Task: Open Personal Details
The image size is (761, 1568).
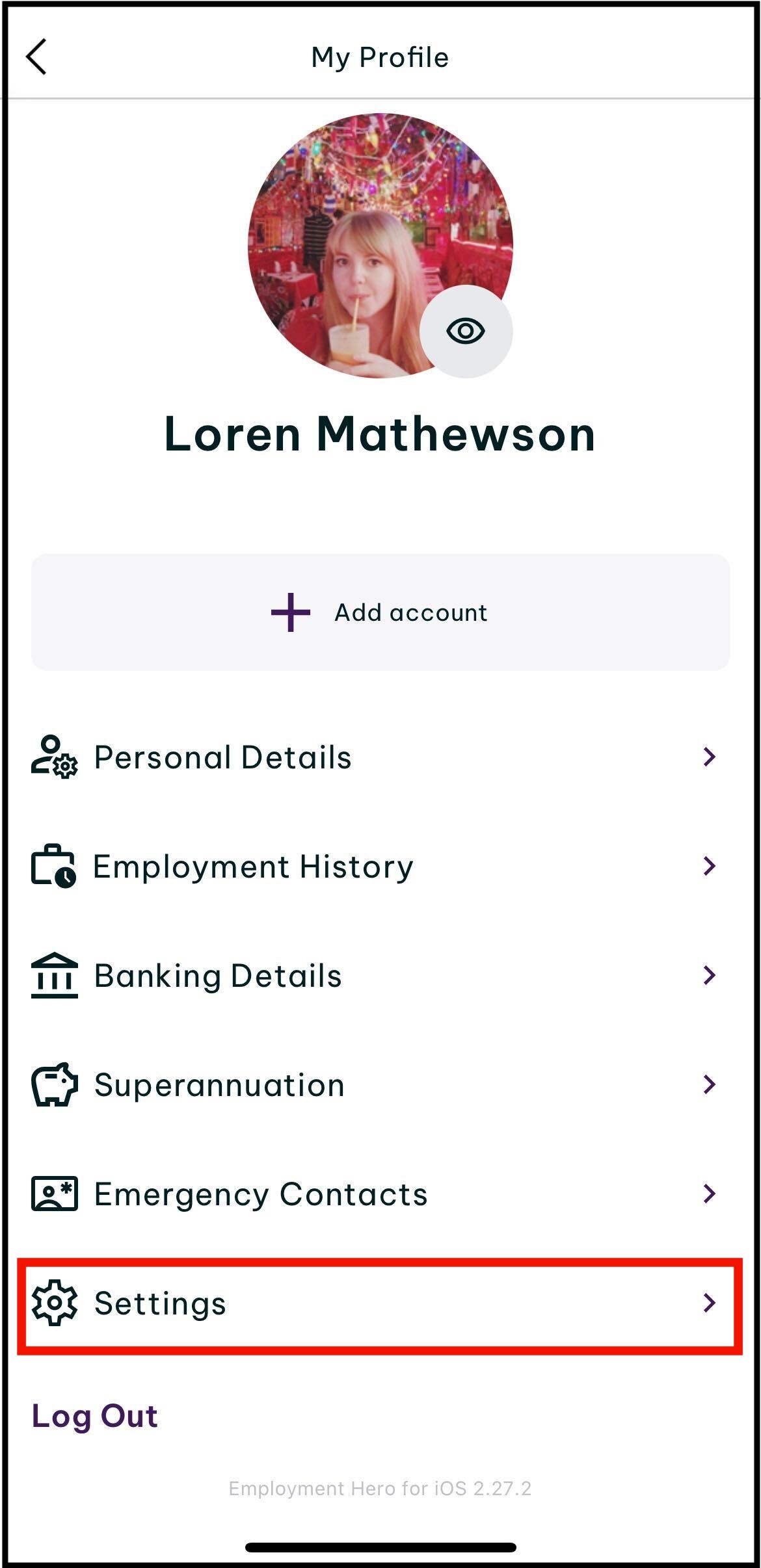Action: click(x=380, y=757)
